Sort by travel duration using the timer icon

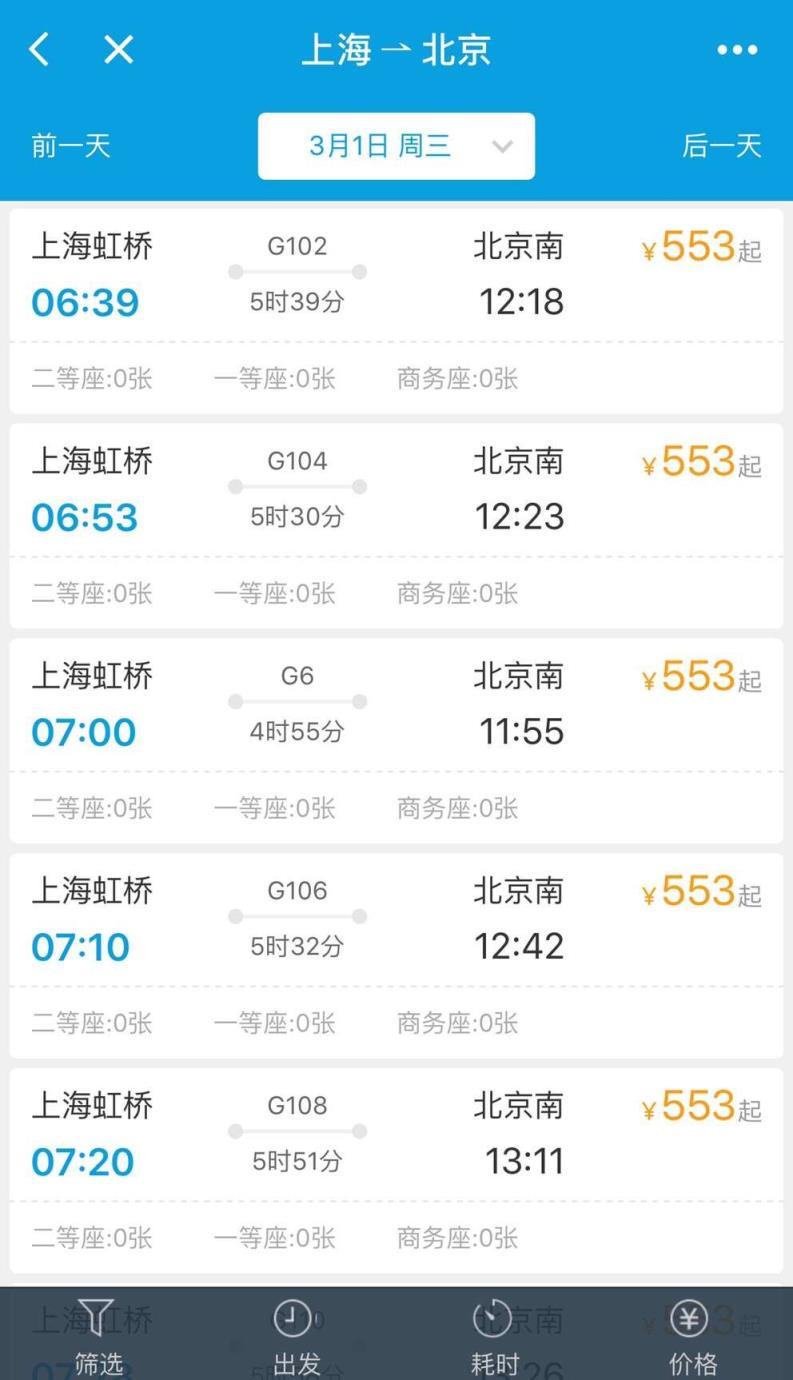click(490, 1319)
